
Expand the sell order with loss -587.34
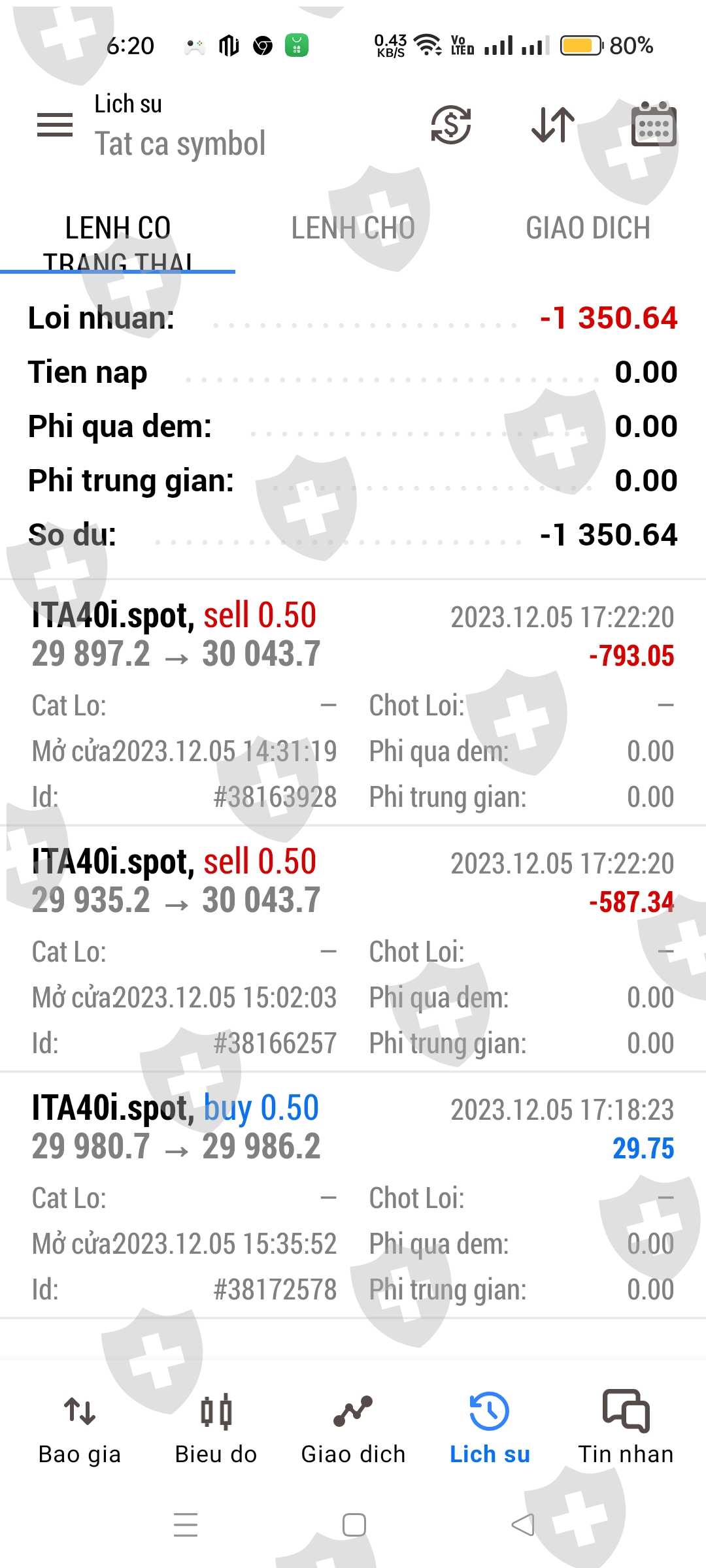[353, 949]
